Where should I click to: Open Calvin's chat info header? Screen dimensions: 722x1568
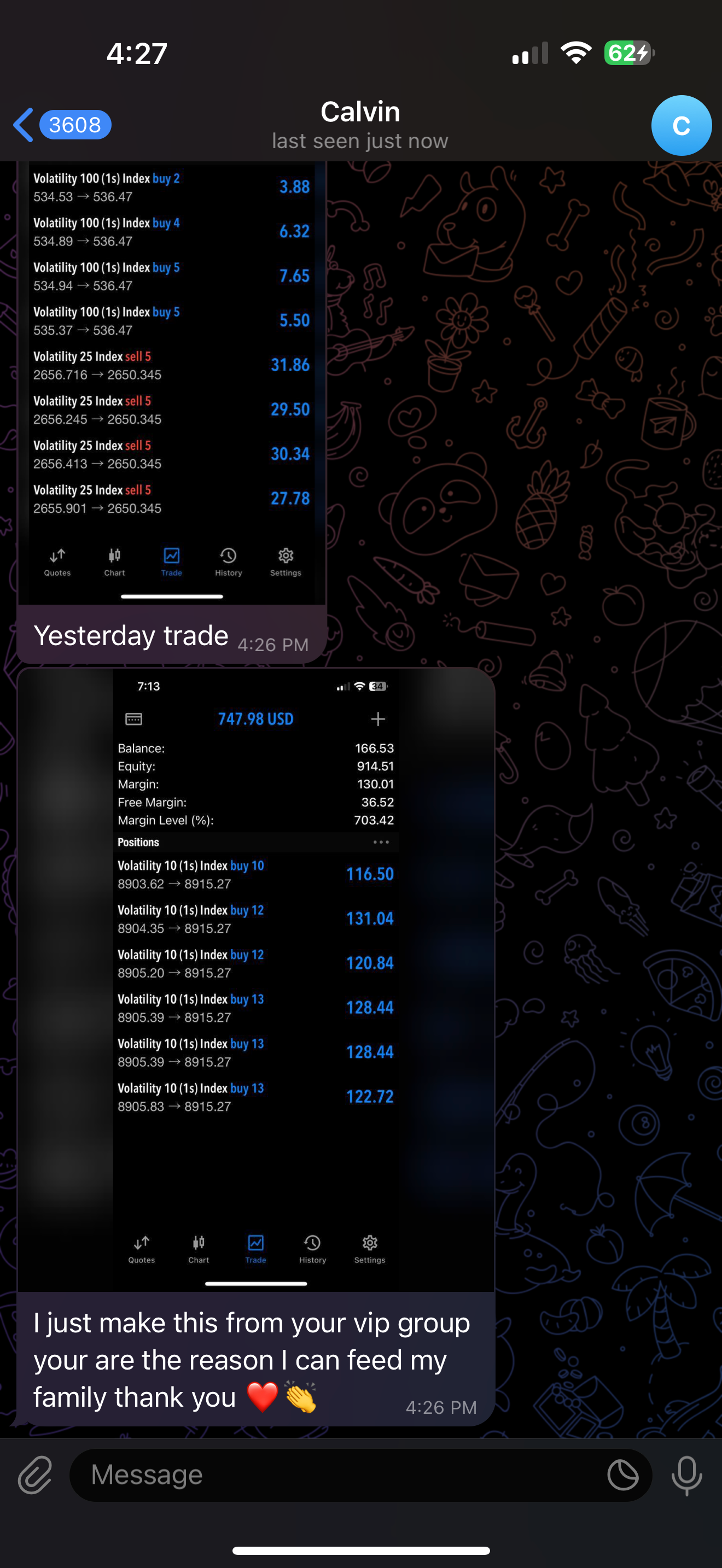[x=360, y=125]
